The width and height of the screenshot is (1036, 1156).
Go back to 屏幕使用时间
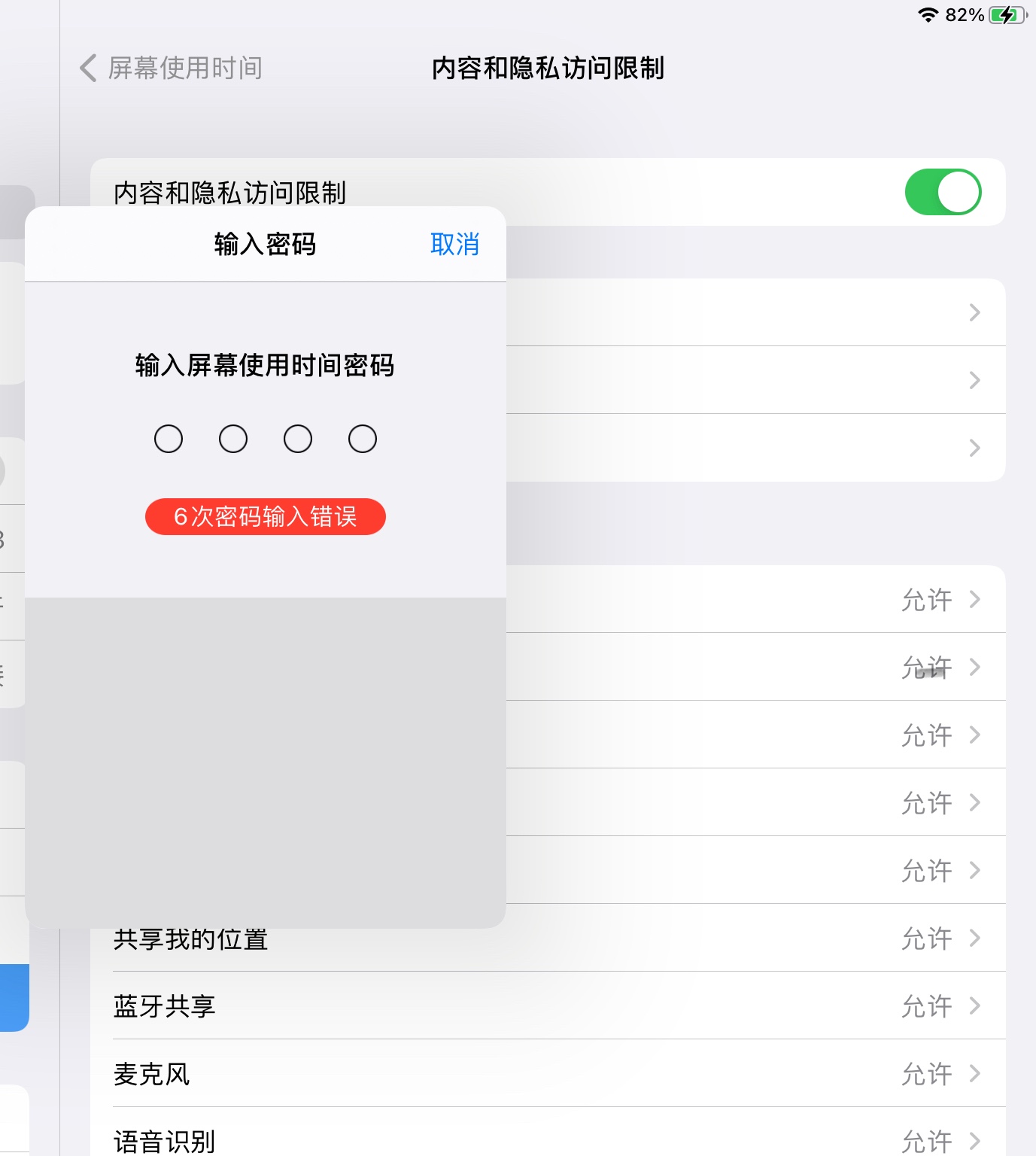click(172, 68)
